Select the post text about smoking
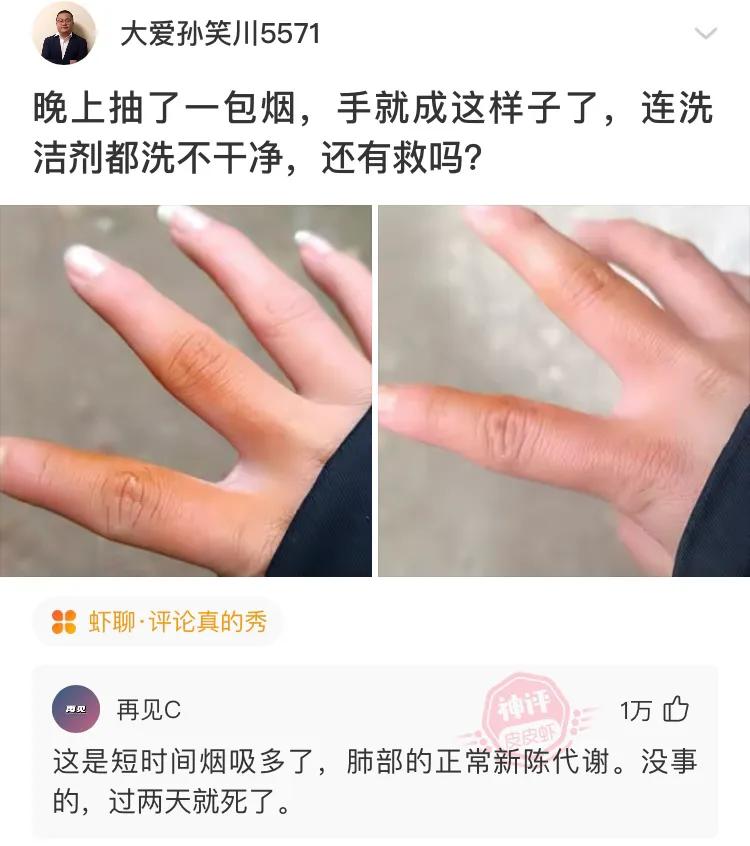Viewport: 750px width, 846px height. 375,125
